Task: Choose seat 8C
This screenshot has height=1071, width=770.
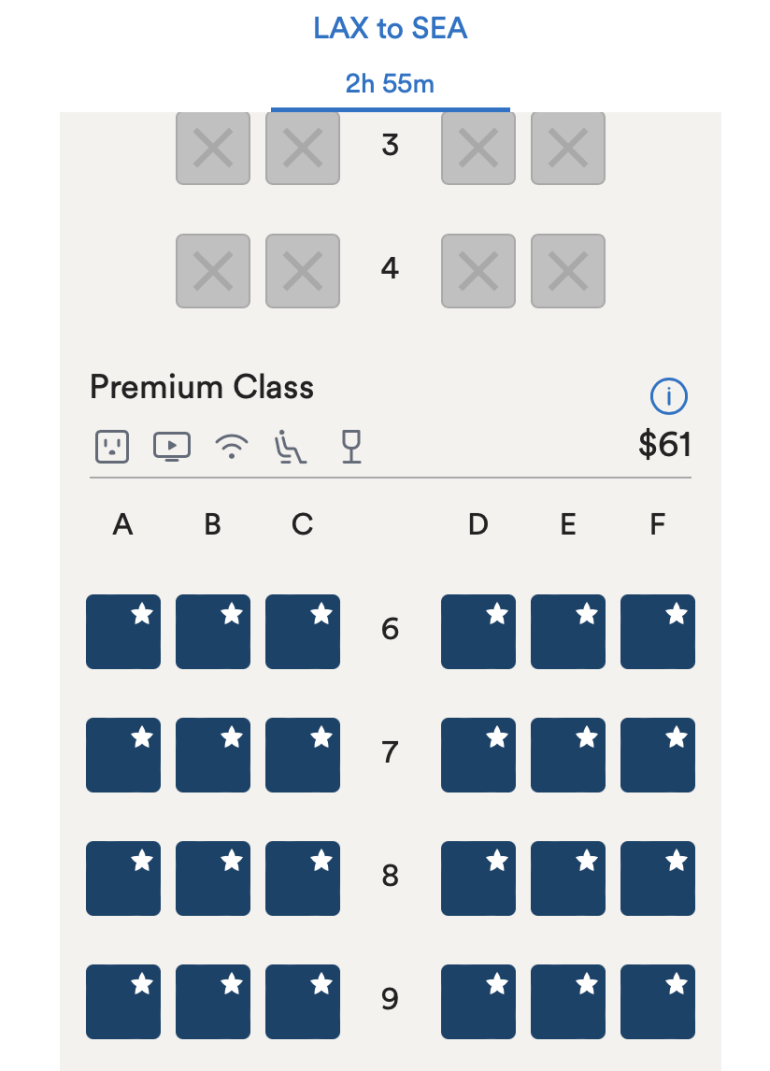Action: click(x=302, y=879)
